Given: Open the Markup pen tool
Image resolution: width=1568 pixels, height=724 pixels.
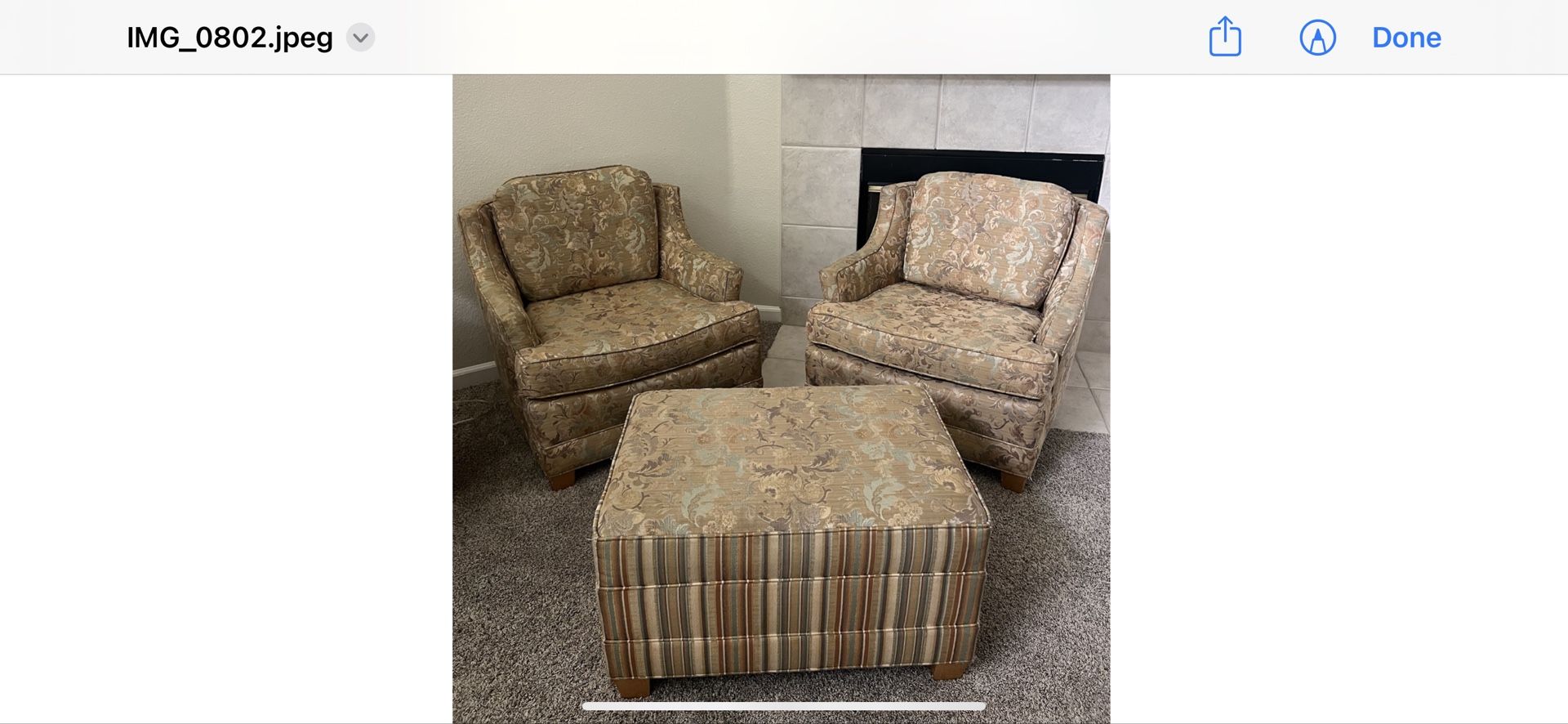Looking at the screenshot, I should click(x=1317, y=38).
